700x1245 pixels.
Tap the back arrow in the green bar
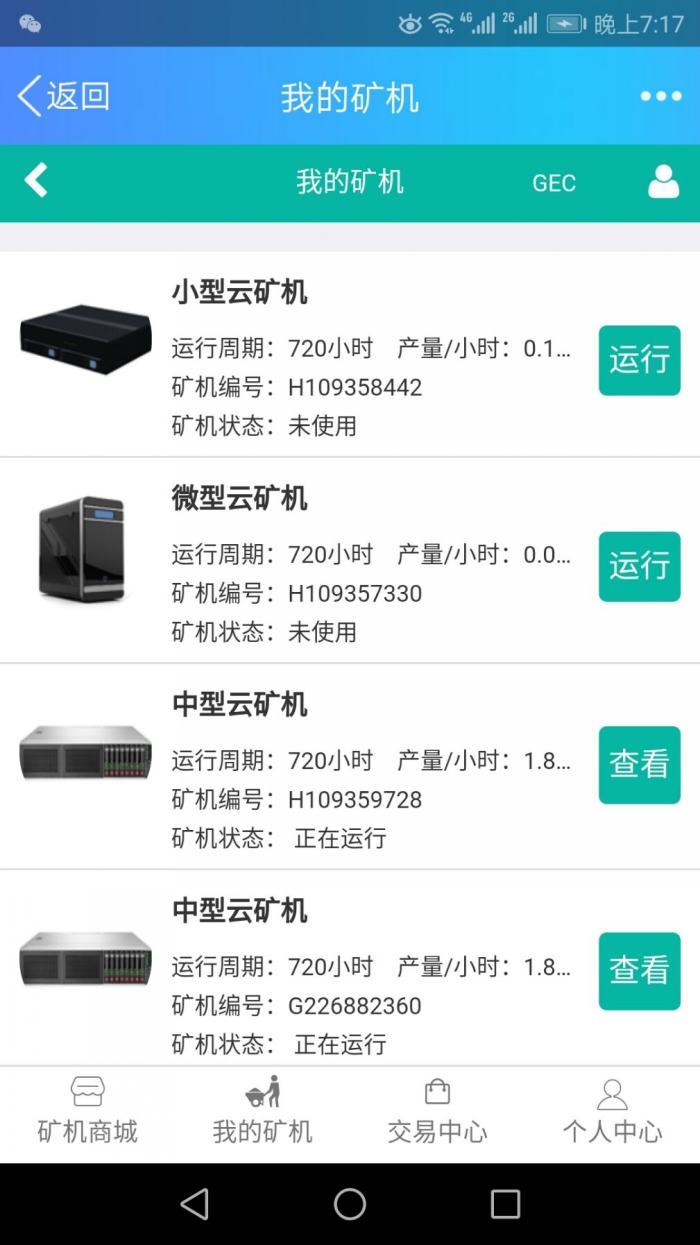(36, 181)
